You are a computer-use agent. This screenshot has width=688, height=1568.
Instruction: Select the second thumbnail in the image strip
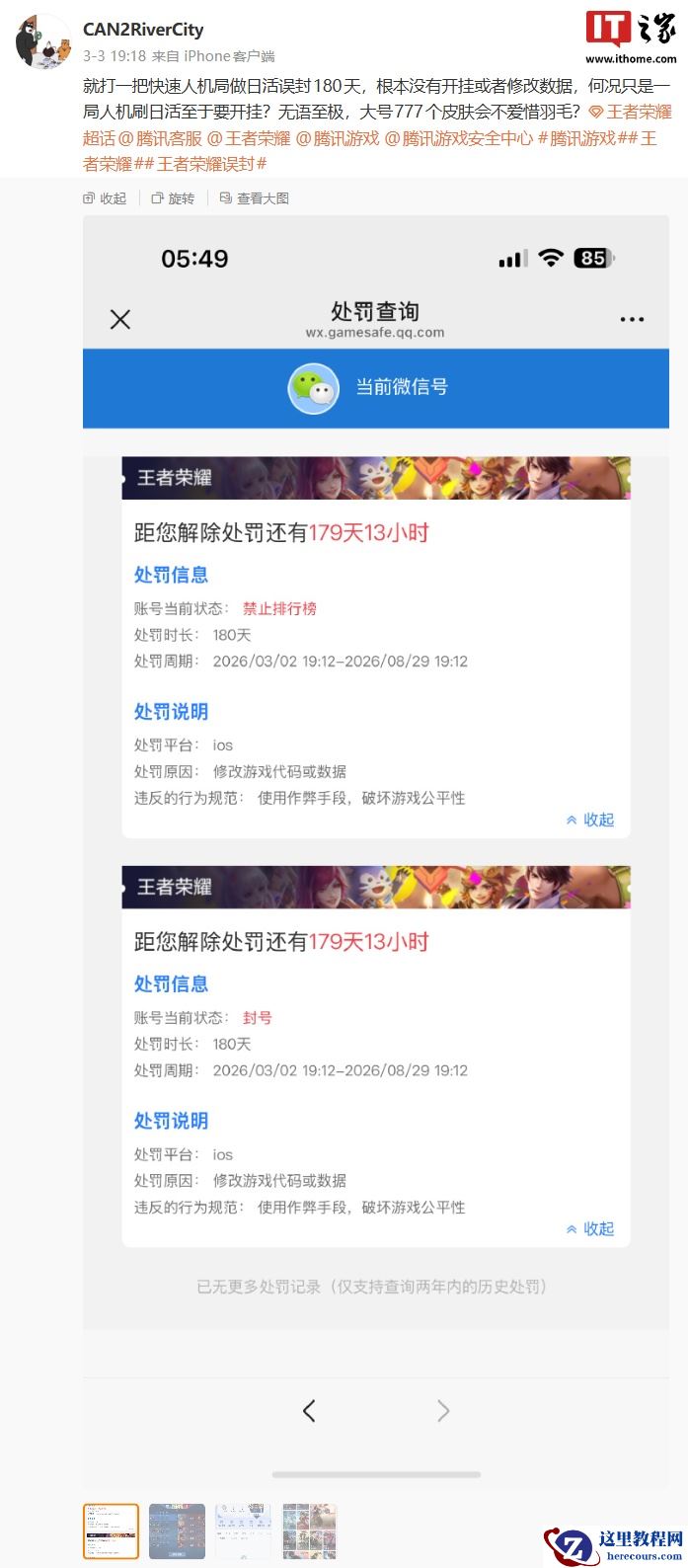tap(177, 1530)
